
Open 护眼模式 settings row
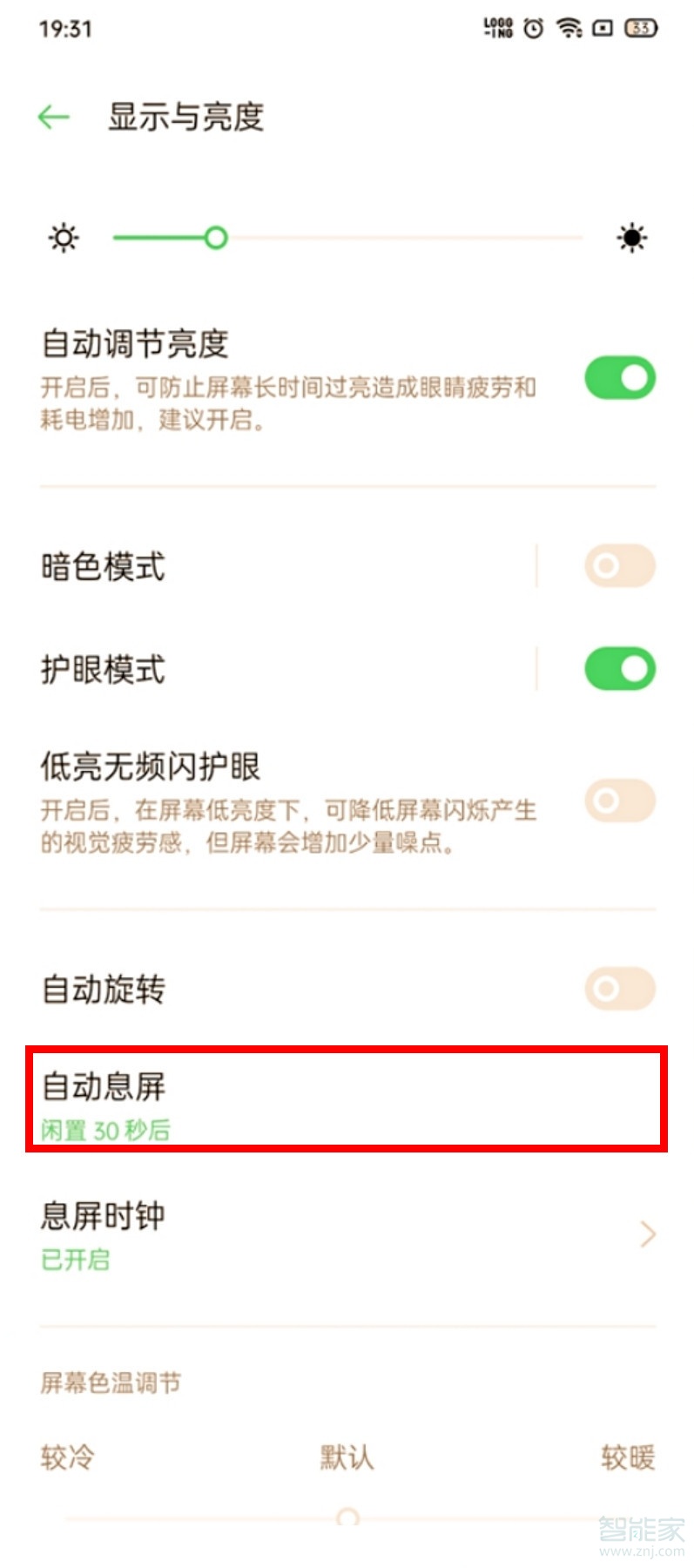tap(261, 670)
